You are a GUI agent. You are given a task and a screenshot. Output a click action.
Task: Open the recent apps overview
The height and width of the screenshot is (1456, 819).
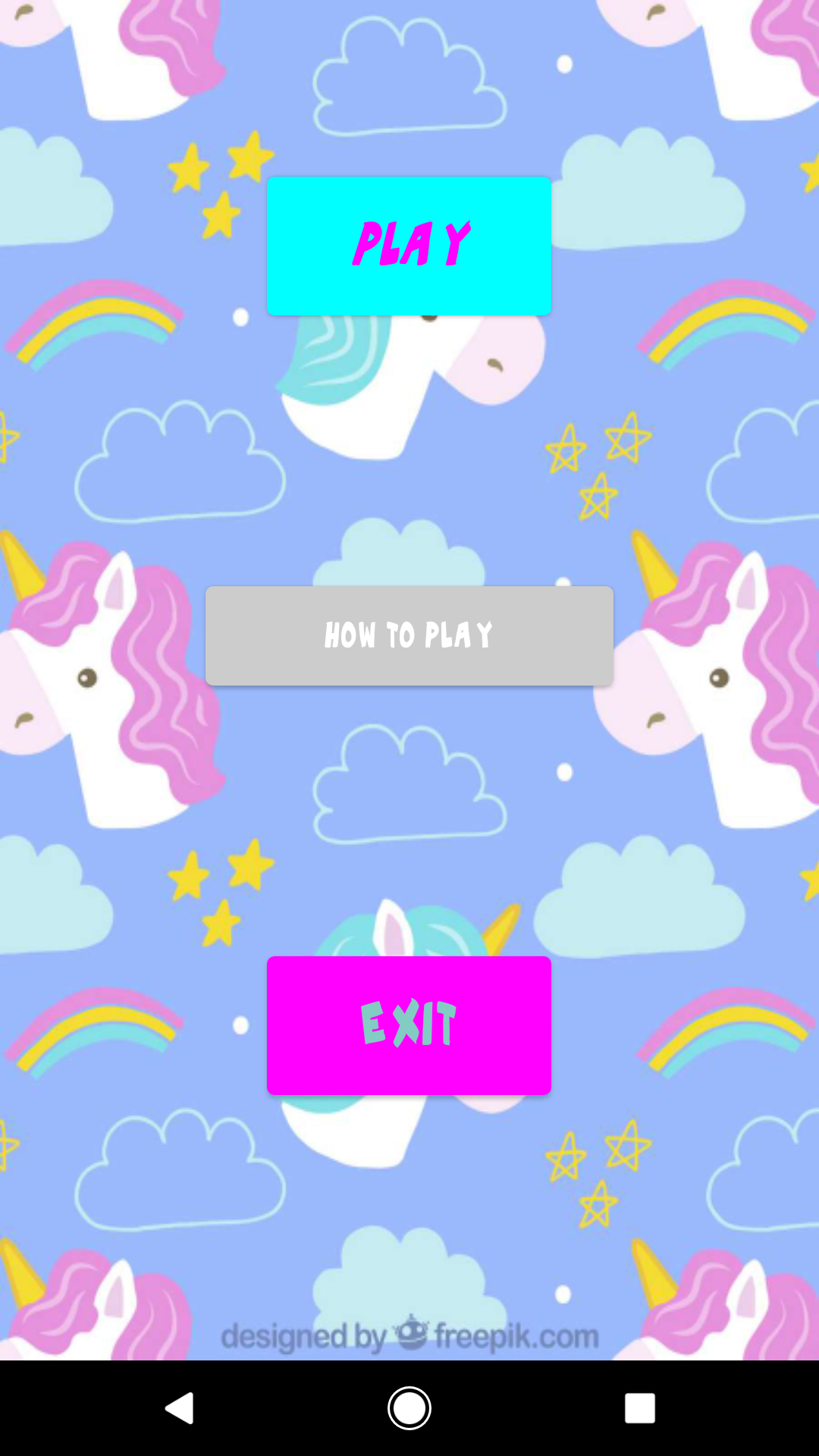[x=639, y=1408]
